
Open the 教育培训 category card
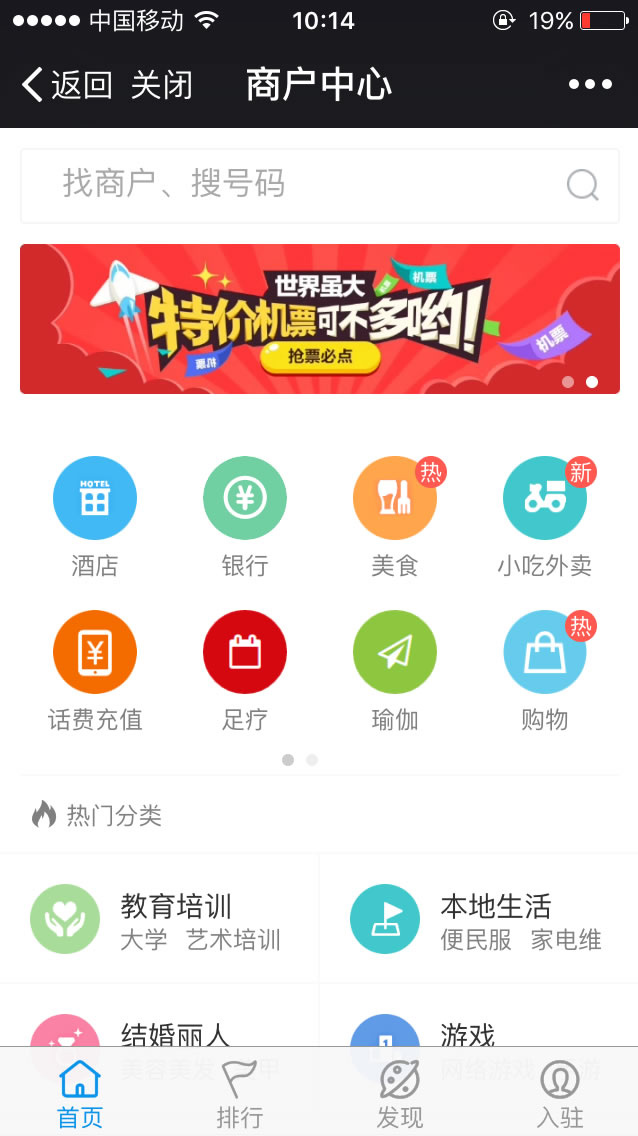coord(160,919)
